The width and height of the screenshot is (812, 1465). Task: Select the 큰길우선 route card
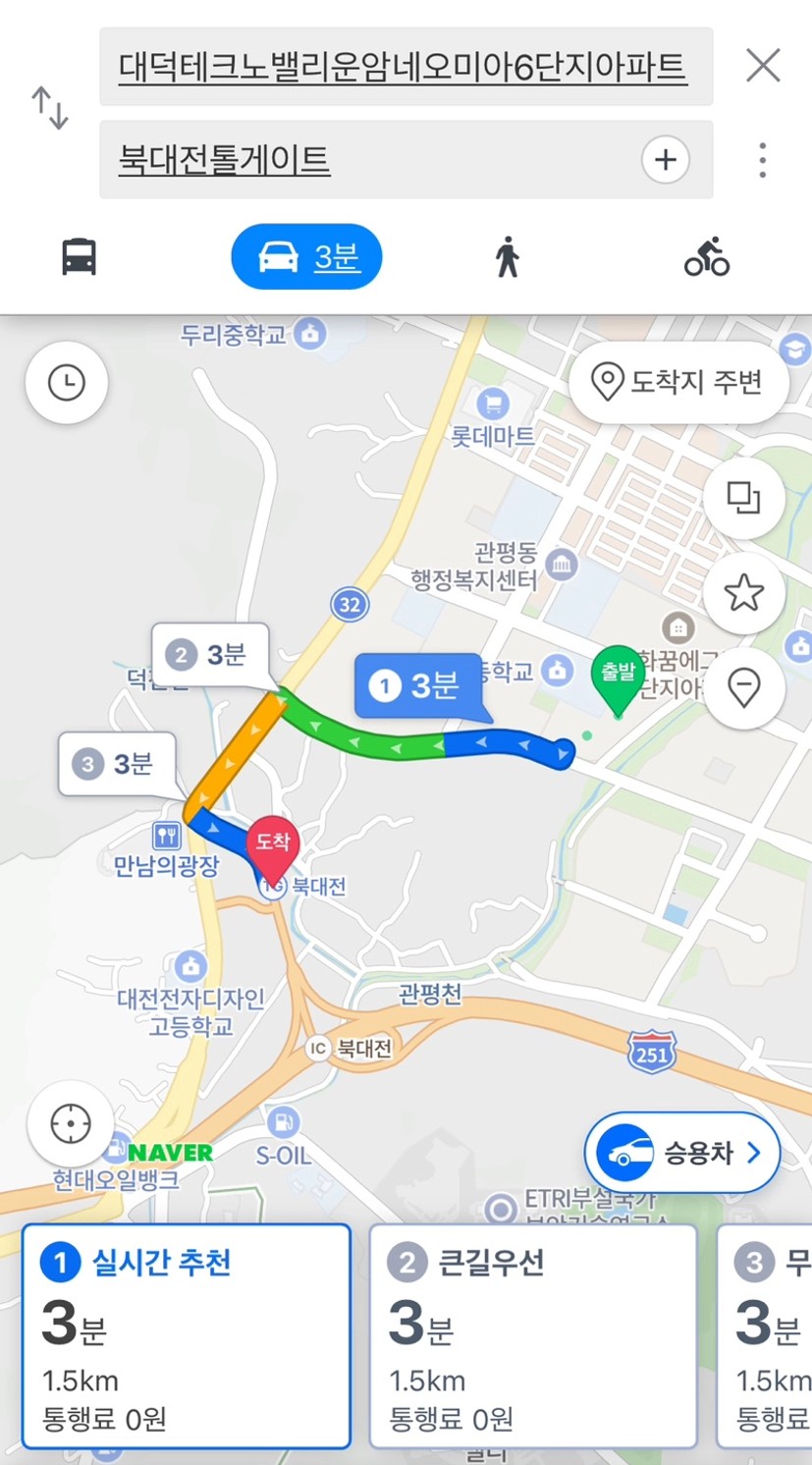pyautogui.click(x=533, y=1335)
